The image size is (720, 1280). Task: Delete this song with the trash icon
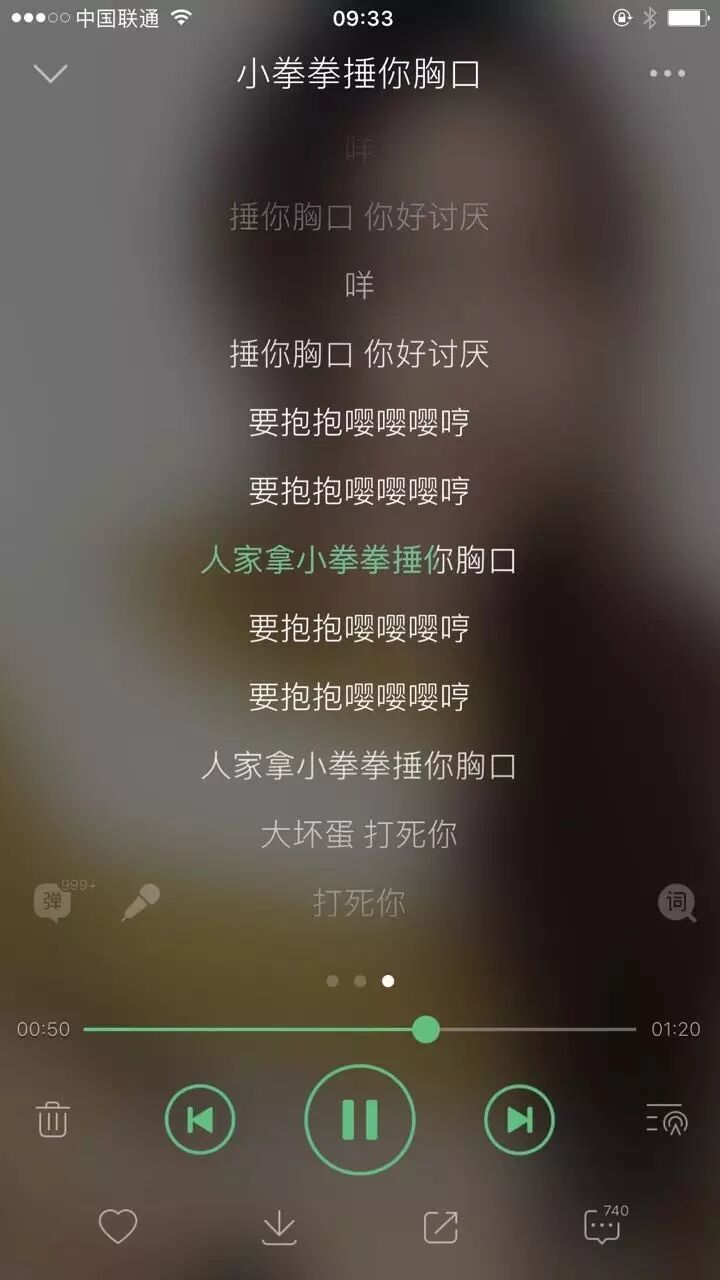pos(52,1119)
